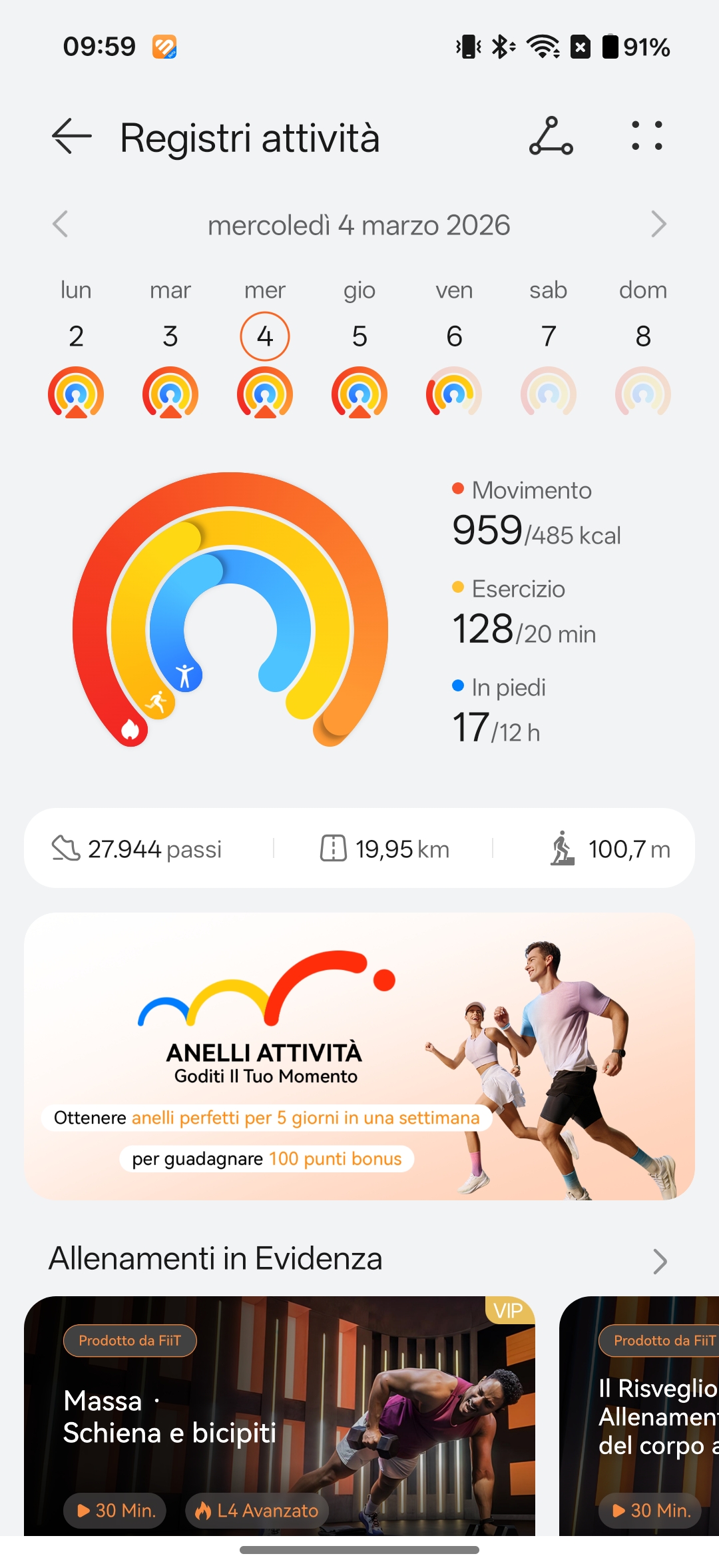View the 27.944 passi steps detail
Image resolution: width=719 pixels, height=1568 pixels.
137,849
